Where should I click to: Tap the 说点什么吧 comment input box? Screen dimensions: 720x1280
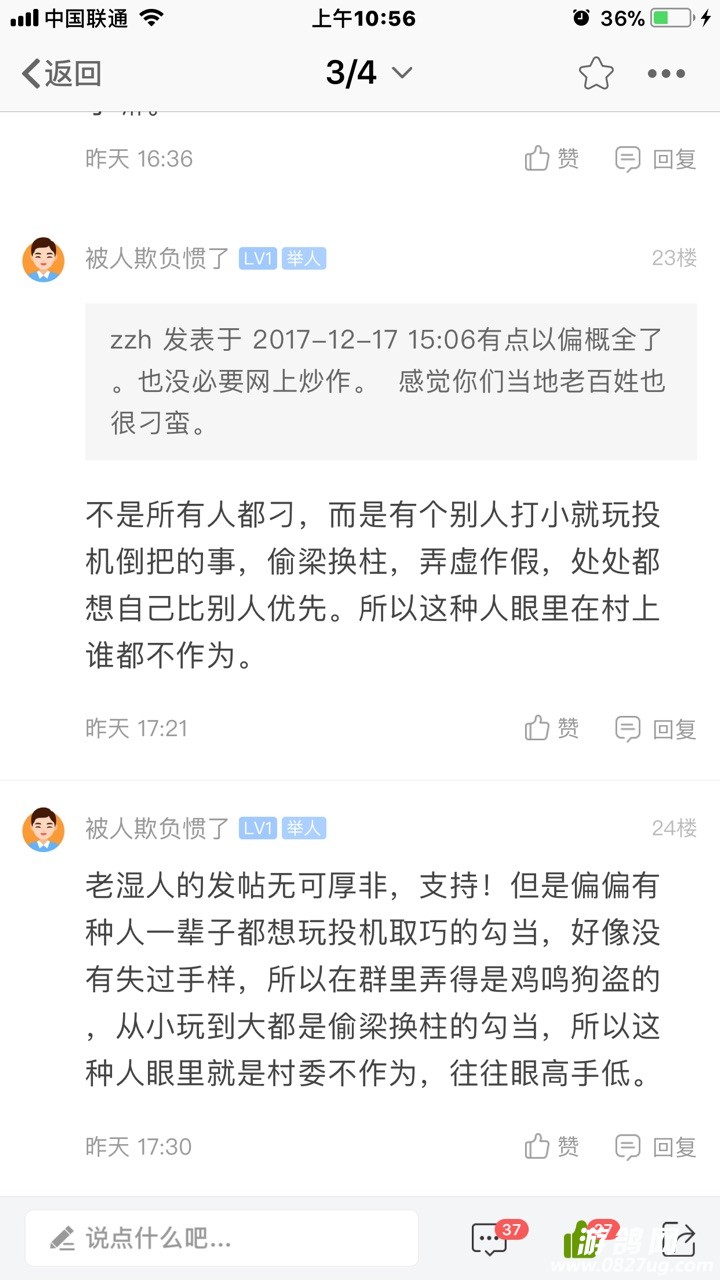click(x=222, y=1239)
